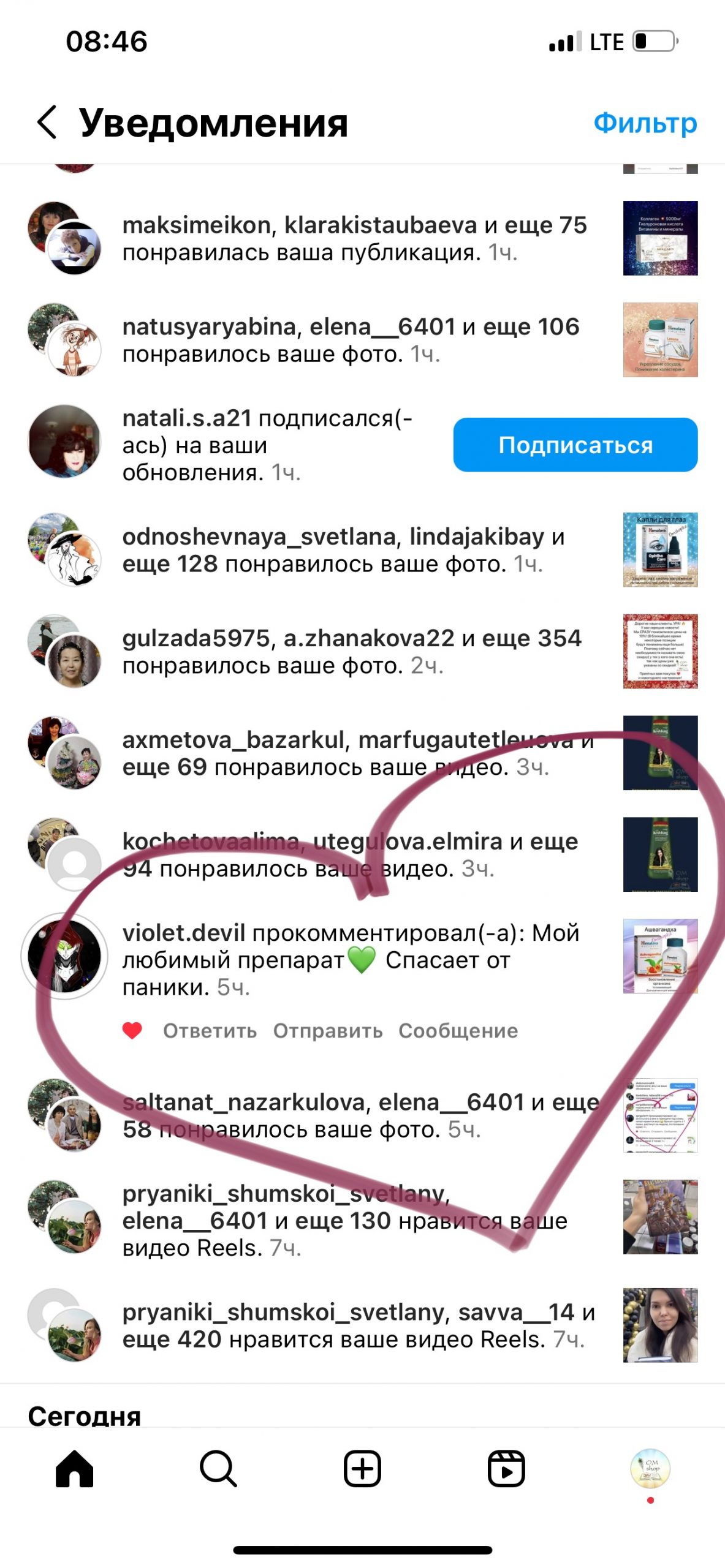This screenshot has height=1568, width=725.
Task: Tap Ответить under violet.devil's comment
Action: coord(210,1031)
